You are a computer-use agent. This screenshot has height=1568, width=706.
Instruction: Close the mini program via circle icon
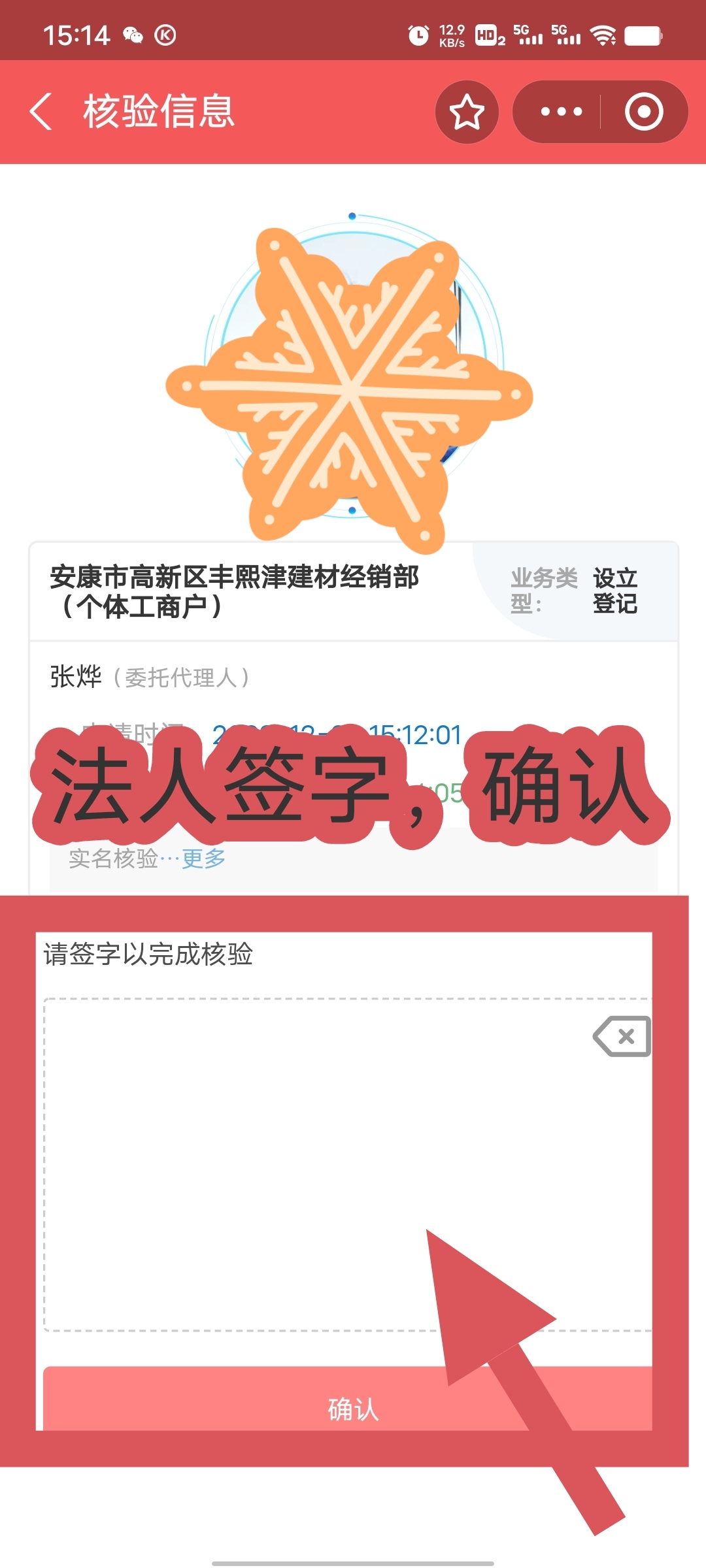[x=643, y=112]
